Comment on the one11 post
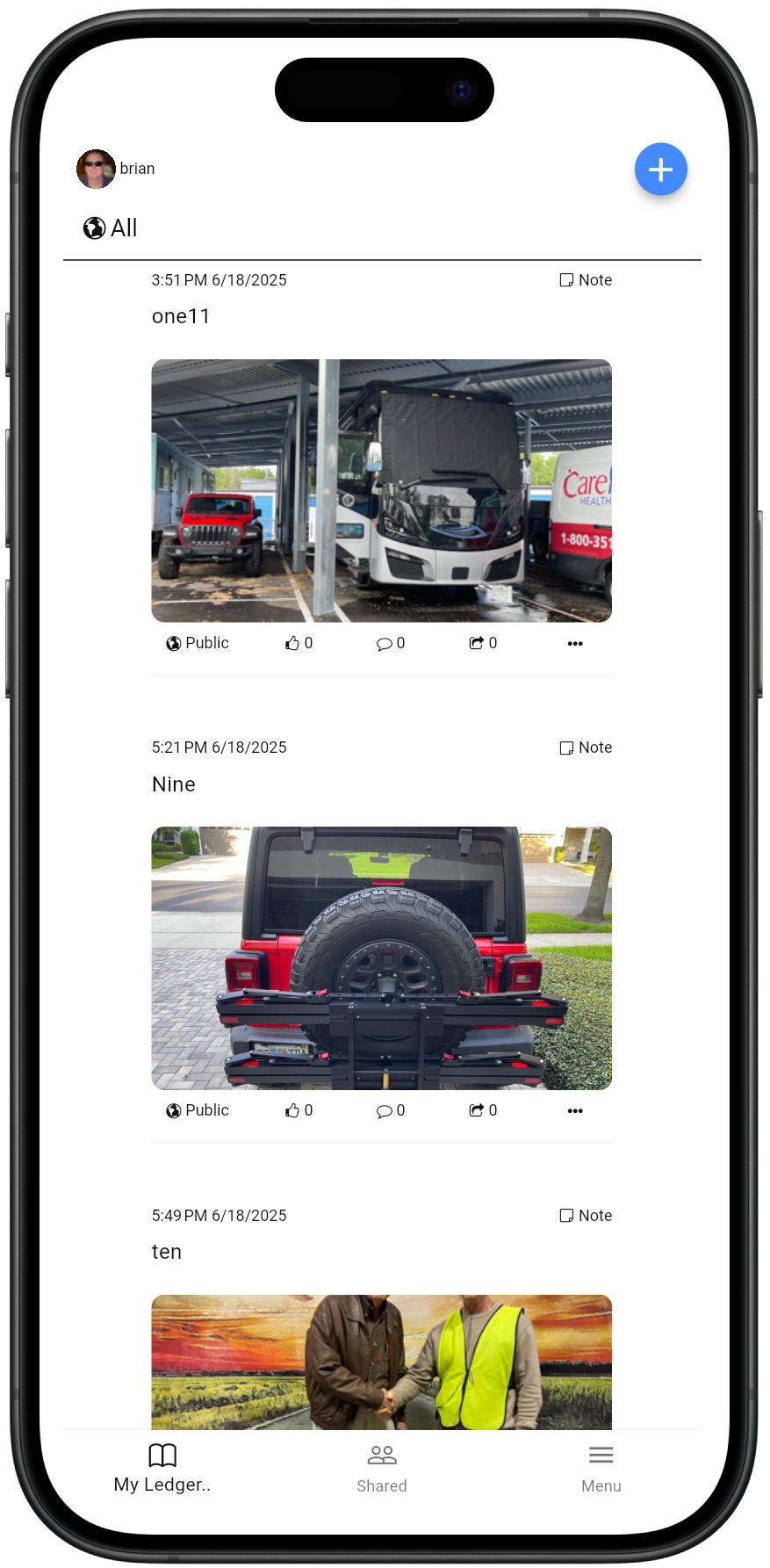This screenshot has height=1568, width=770. coord(391,643)
